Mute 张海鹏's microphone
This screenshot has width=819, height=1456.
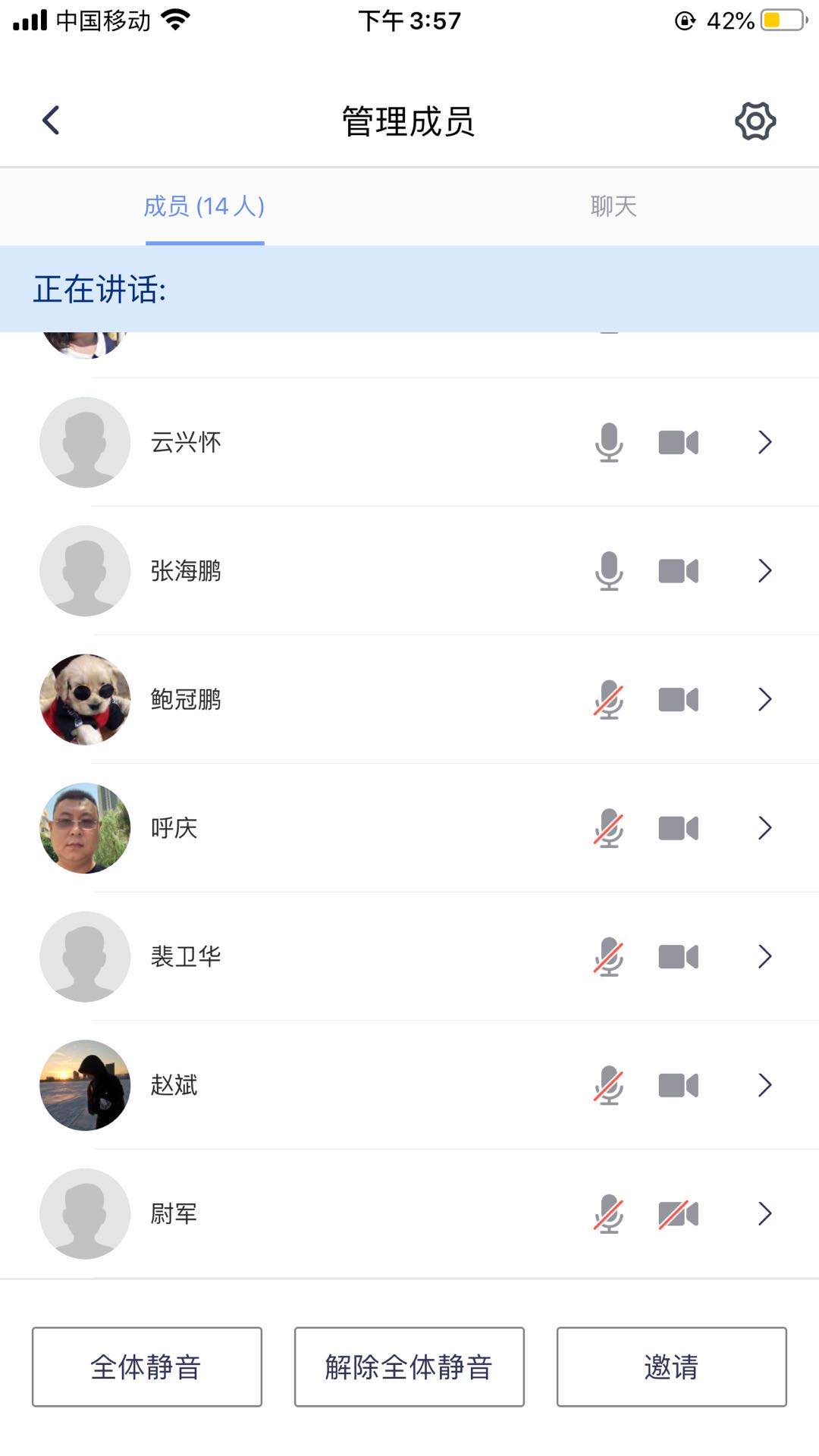[609, 571]
